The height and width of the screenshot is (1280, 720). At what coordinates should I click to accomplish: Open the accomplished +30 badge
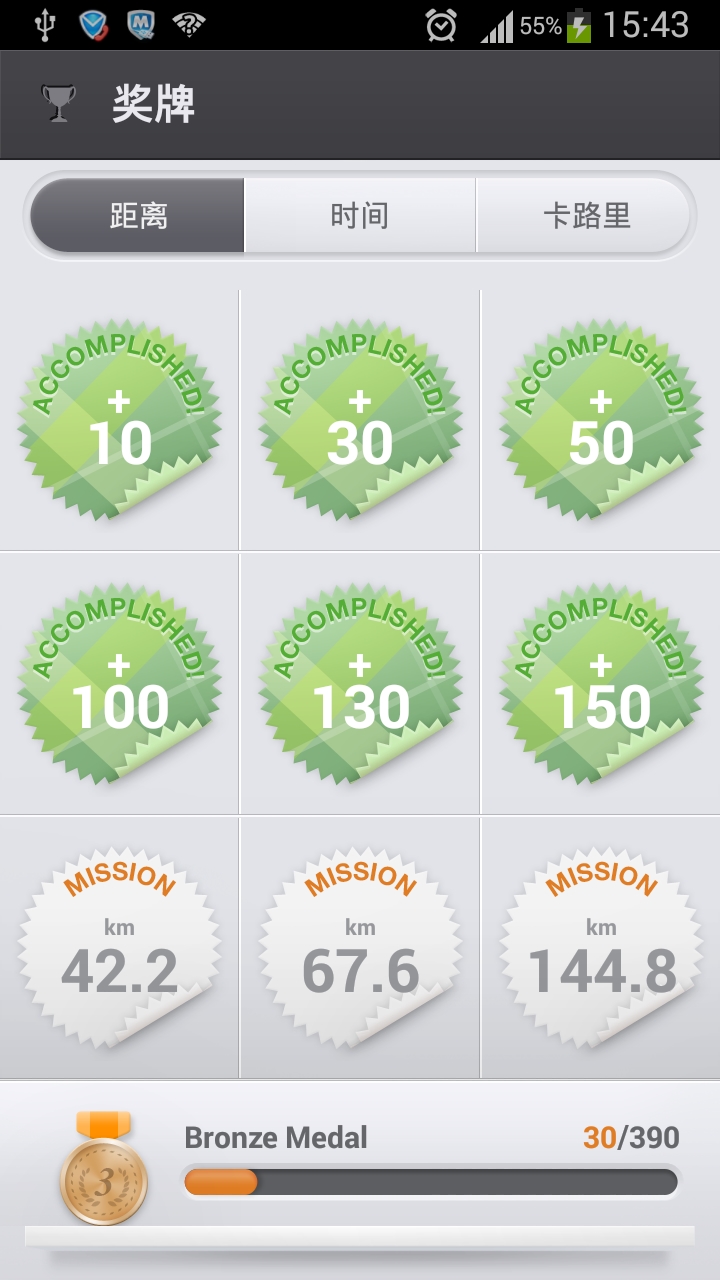(x=360, y=420)
